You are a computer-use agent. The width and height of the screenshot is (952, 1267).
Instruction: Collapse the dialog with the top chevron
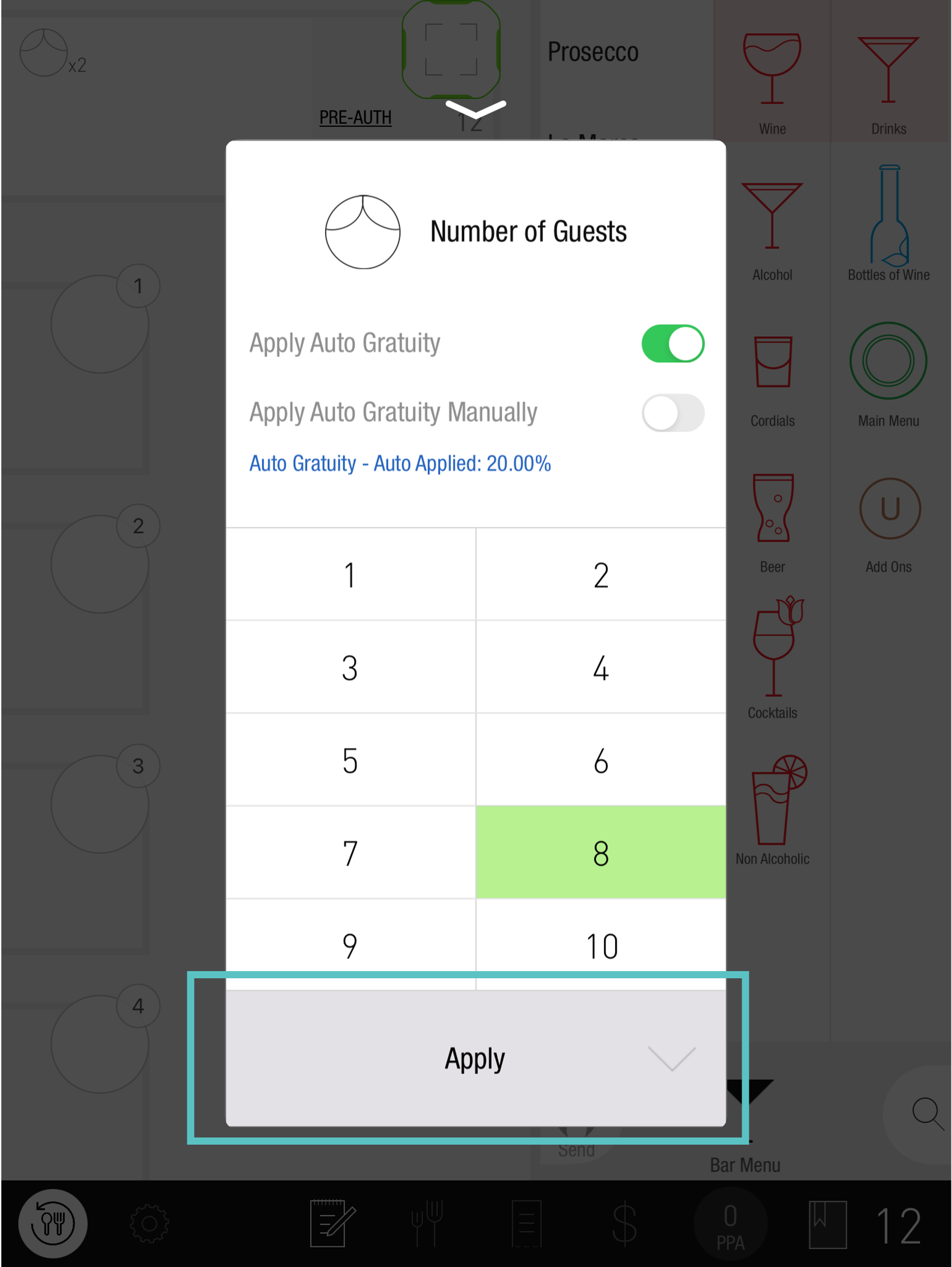point(475,108)
